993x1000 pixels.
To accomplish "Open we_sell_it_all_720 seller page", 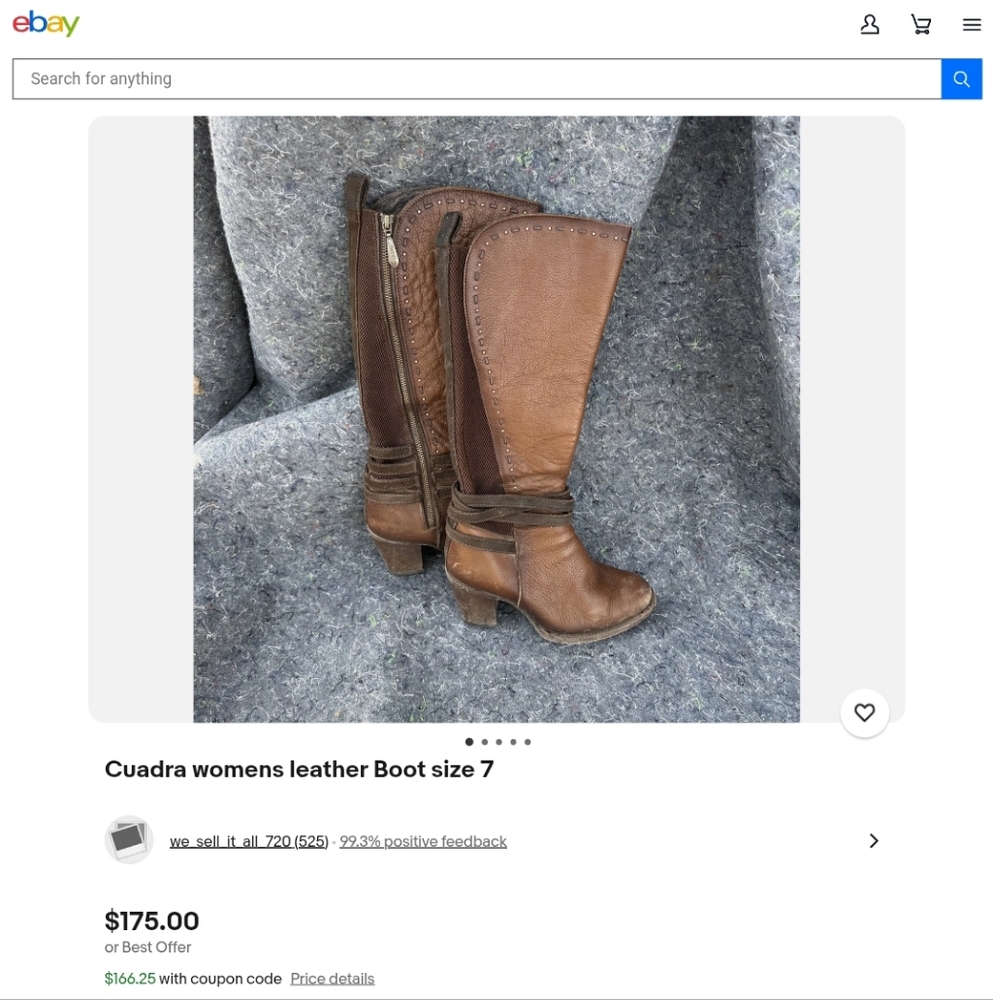I will pyautogui.click(x=248, y=840).
